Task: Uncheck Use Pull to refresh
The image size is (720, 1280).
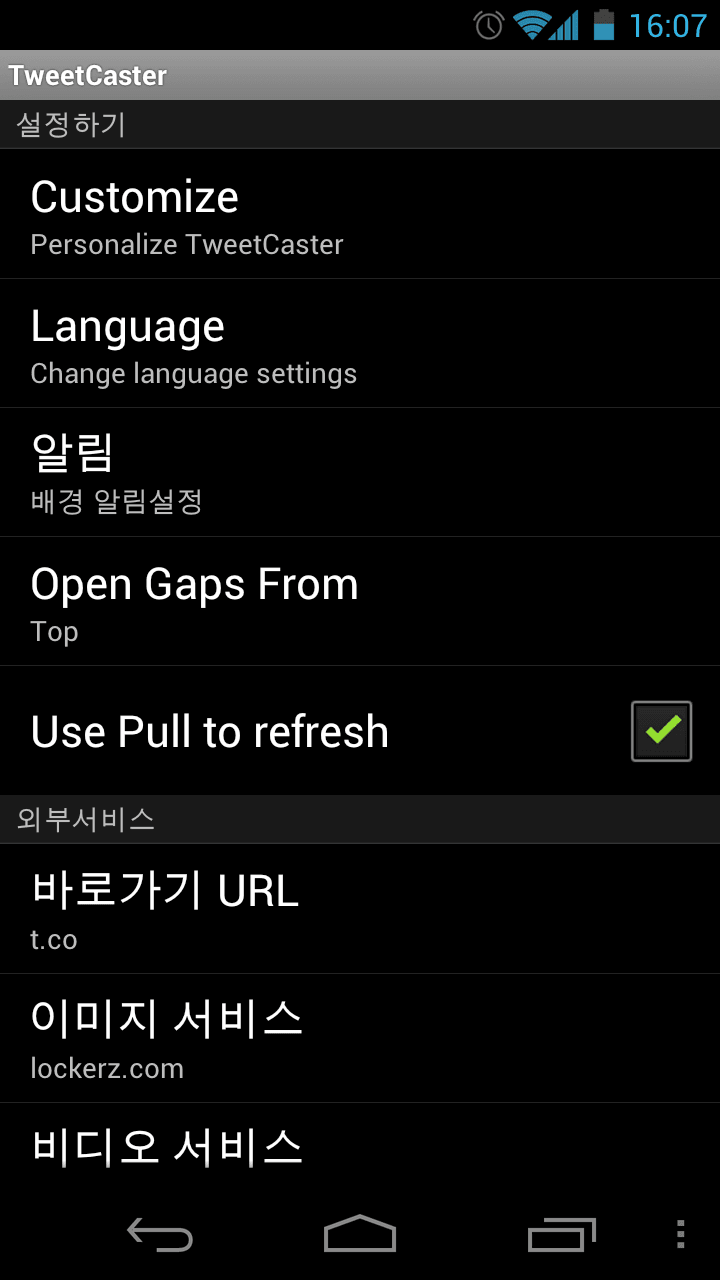Action: pos(661,731)
